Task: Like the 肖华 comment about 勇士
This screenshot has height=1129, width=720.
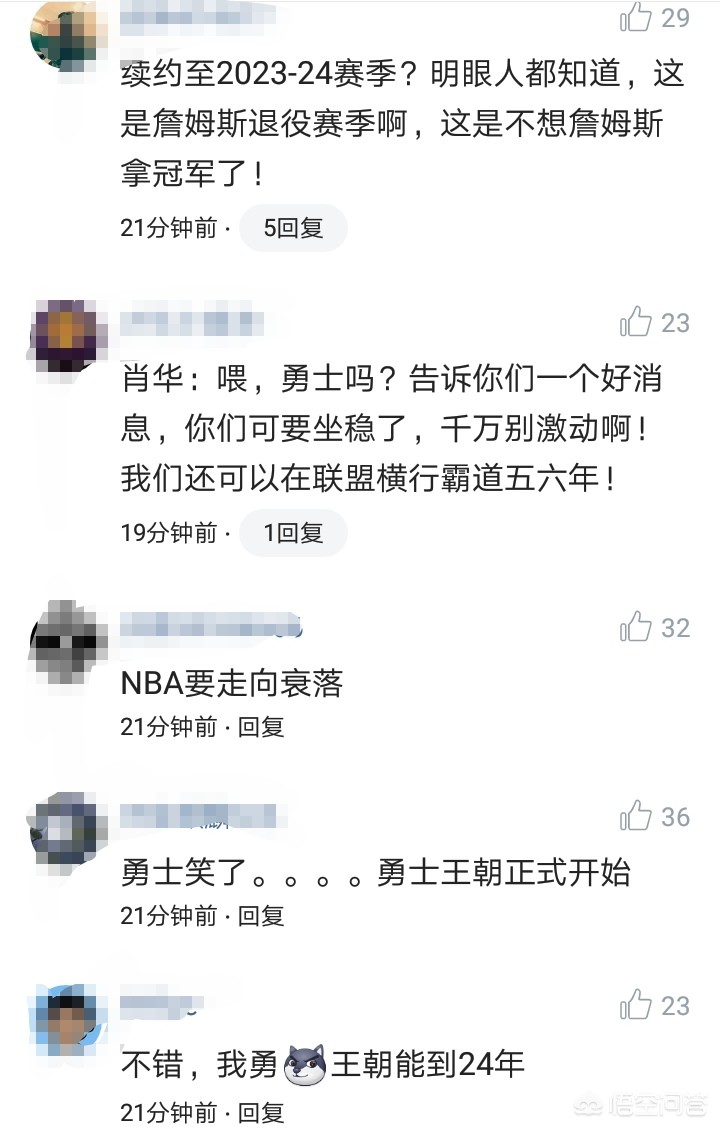Action: tap(636, 322)
